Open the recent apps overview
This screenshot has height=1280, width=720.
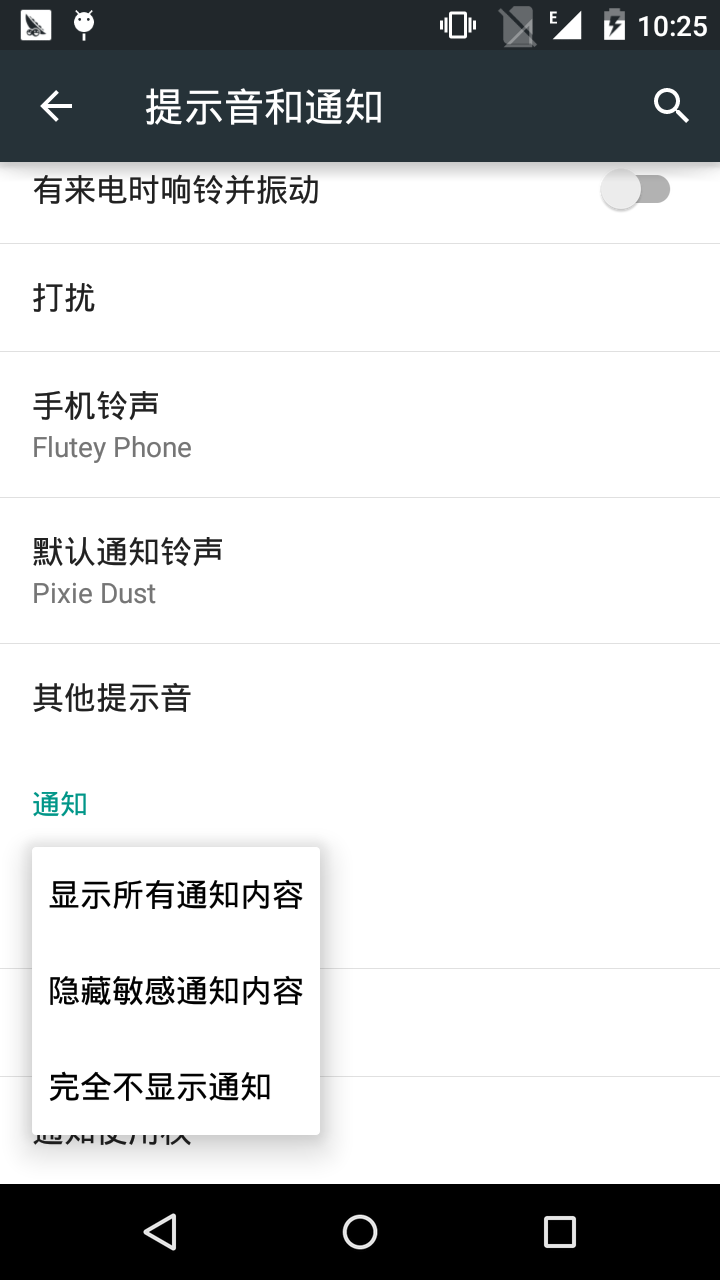point(560,1232)
